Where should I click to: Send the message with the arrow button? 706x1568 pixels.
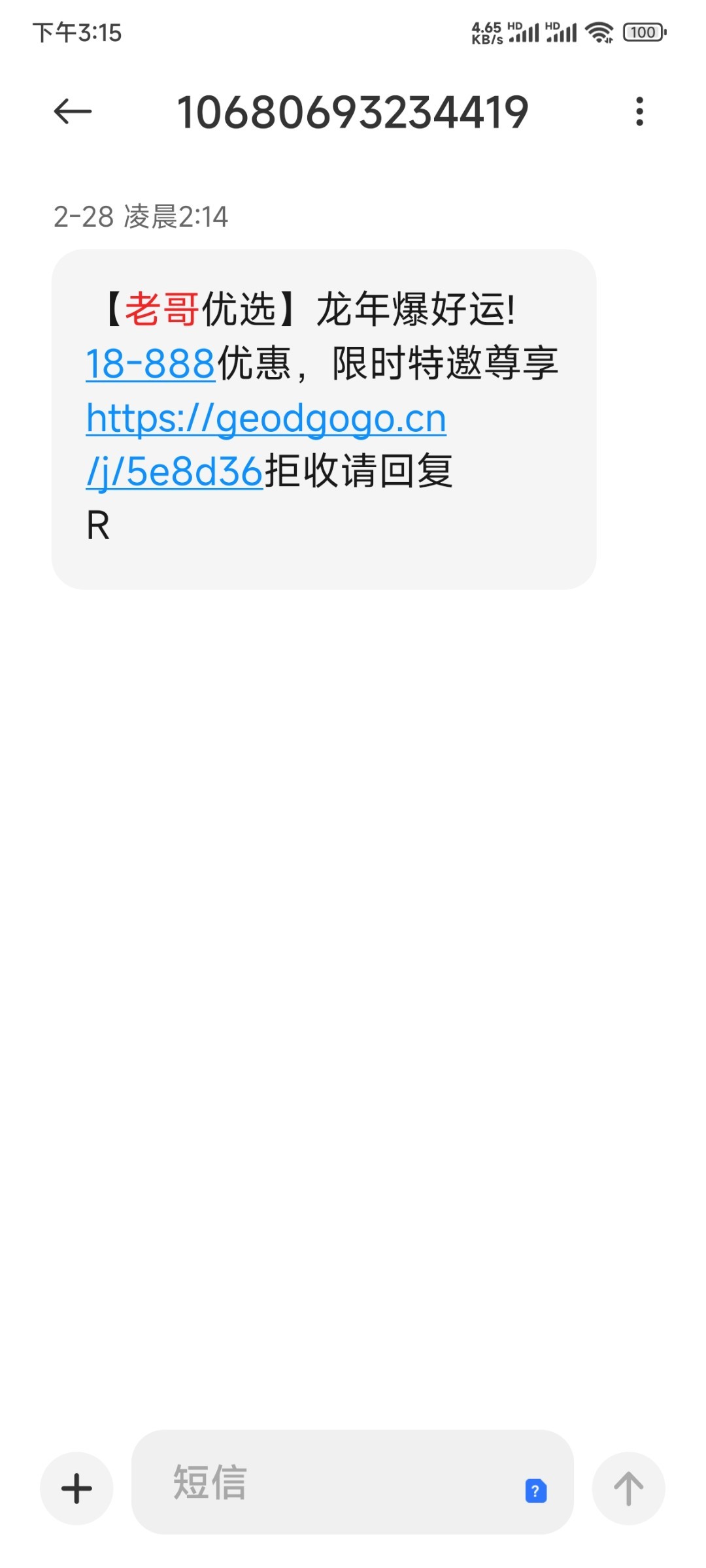[x=628, y=1488]
